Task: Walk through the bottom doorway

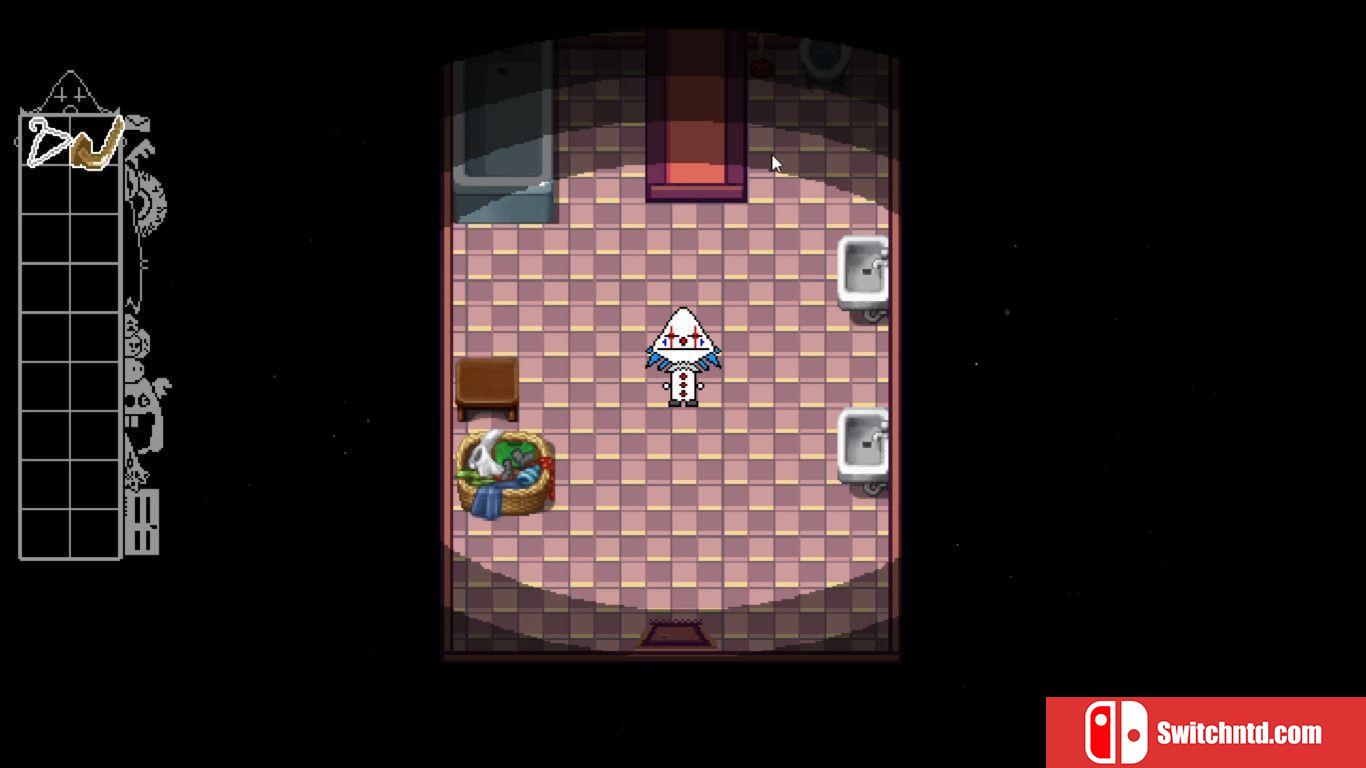Action: [677, 636]
